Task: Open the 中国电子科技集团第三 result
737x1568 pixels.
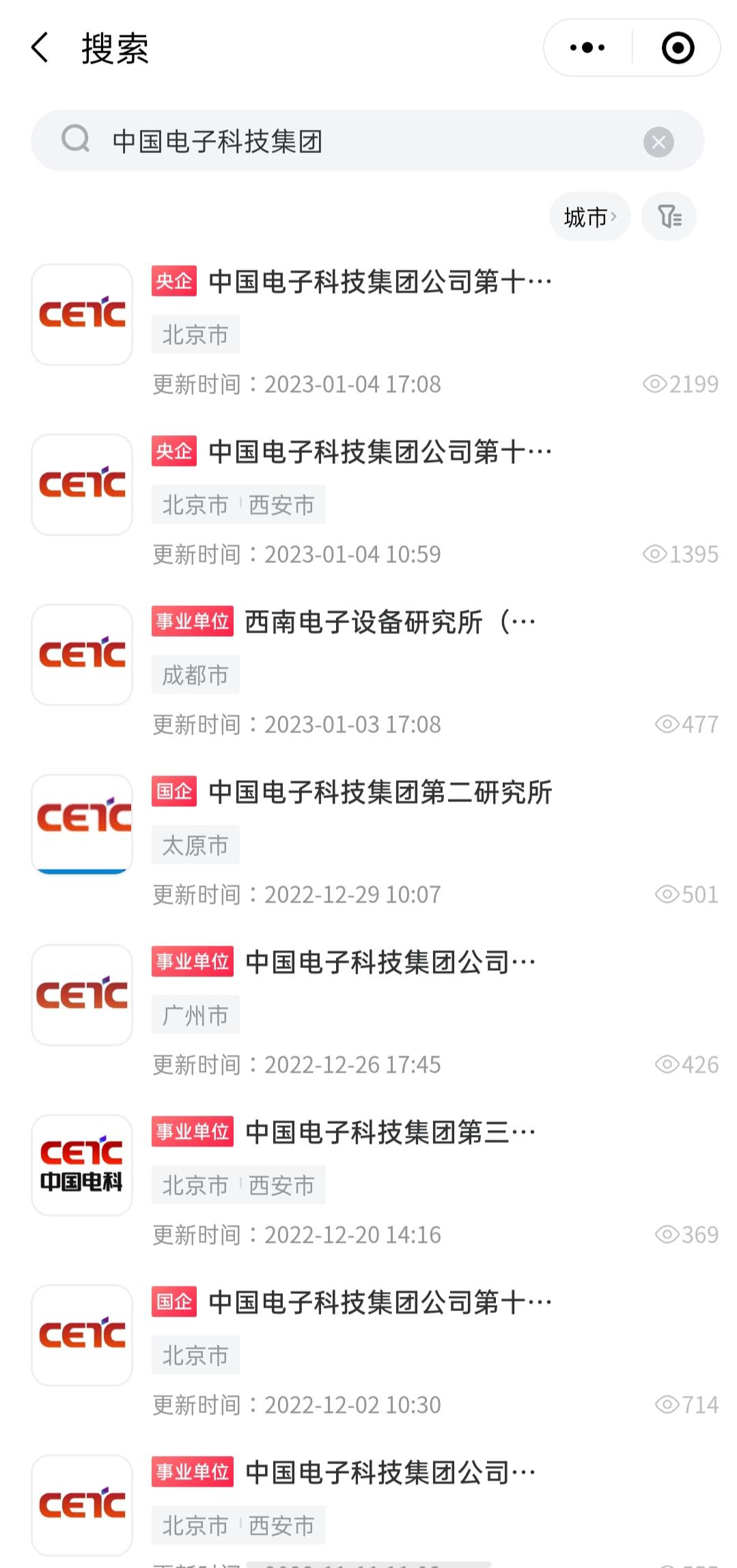Action: (374, 1182)
